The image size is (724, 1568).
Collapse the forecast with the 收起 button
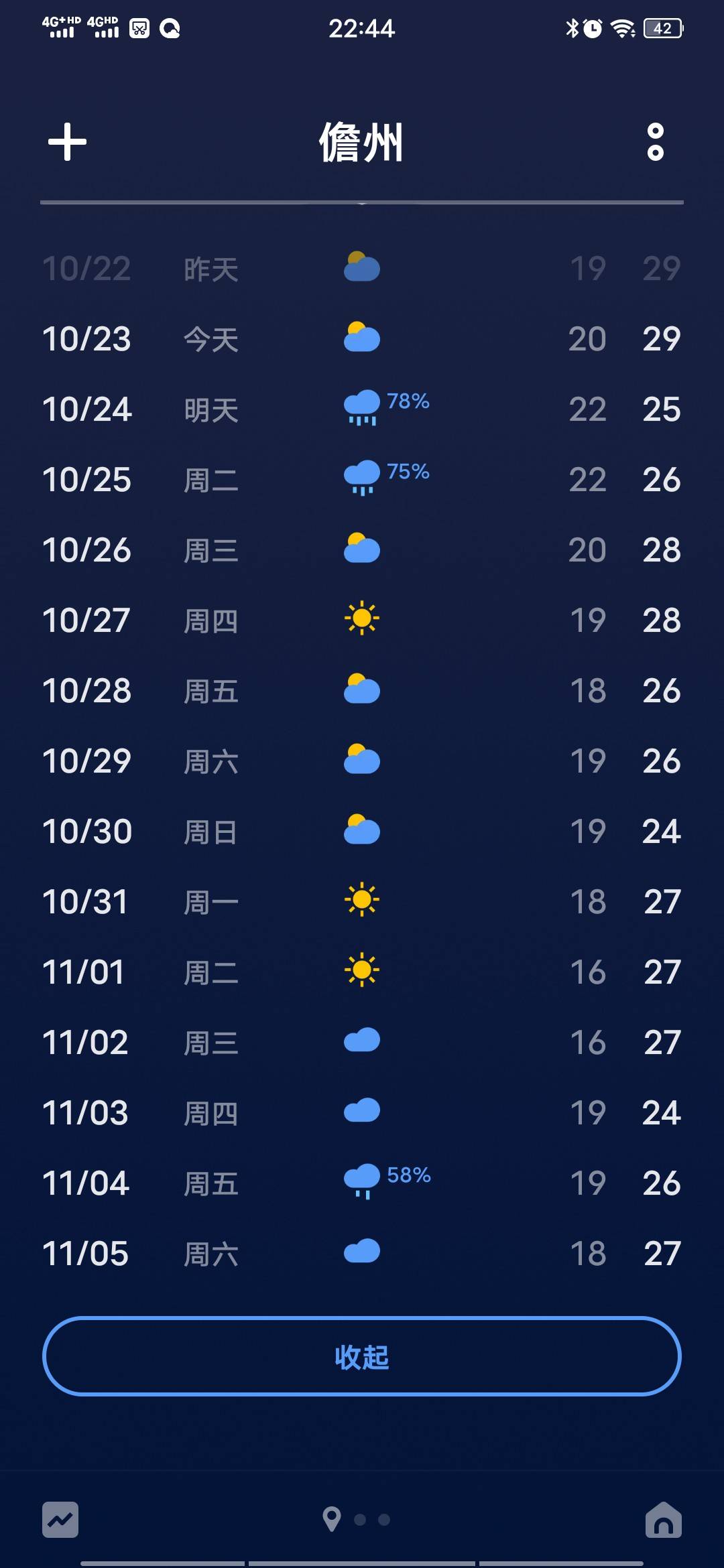pyautogui.click(x=362, y=1356)
